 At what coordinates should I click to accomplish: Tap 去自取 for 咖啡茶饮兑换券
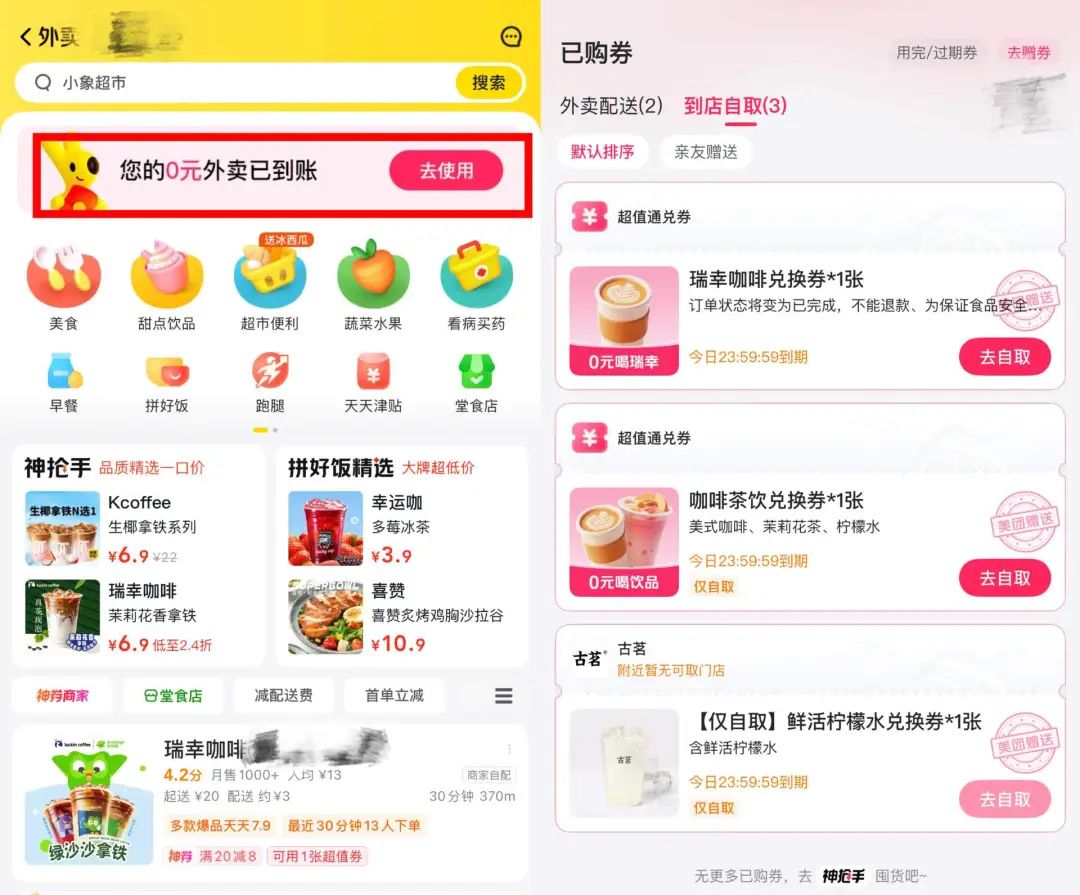tap(1004, 578)
